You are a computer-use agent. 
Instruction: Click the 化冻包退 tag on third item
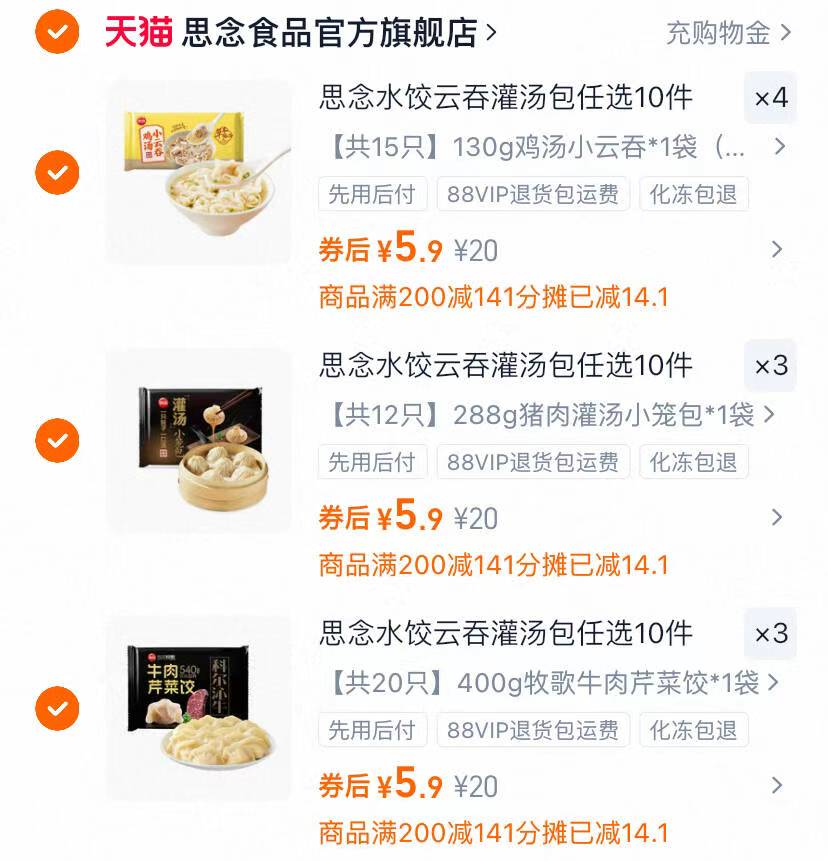pyautogui.click(x=694, y=731)
